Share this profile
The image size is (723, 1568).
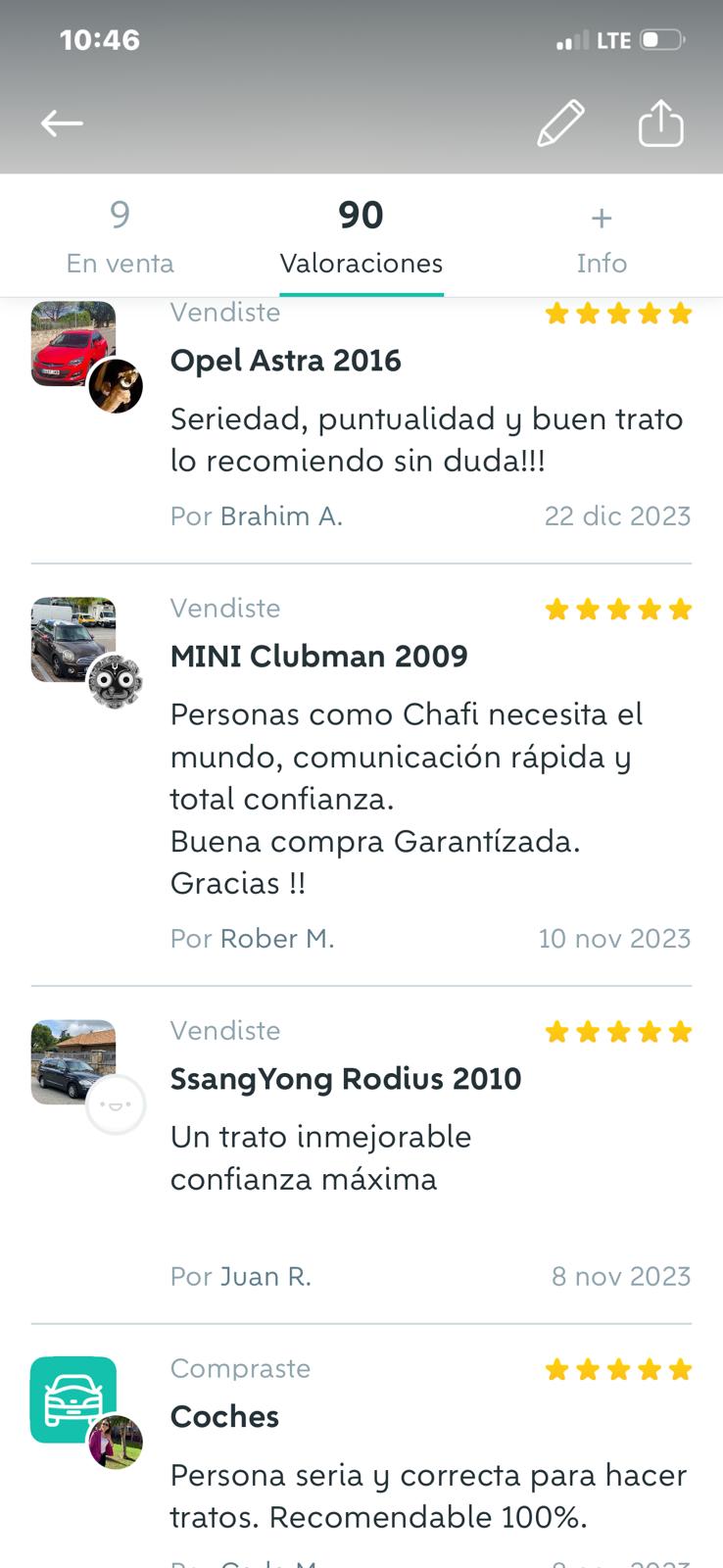pos(660,123)
